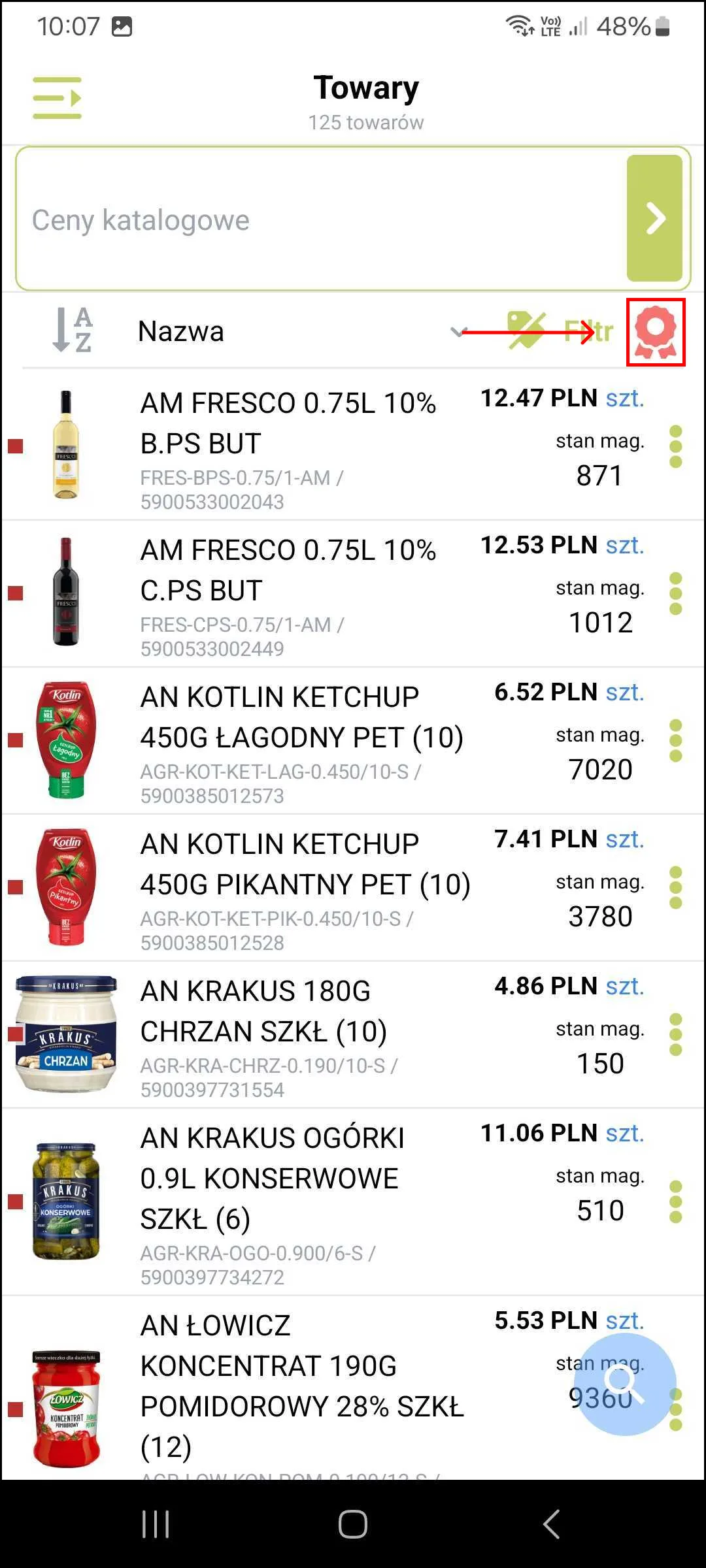Tap the red award ribbon icon
Image resolution: width=706 pixels, height=1568 pixels.
(x=656, y=332)
